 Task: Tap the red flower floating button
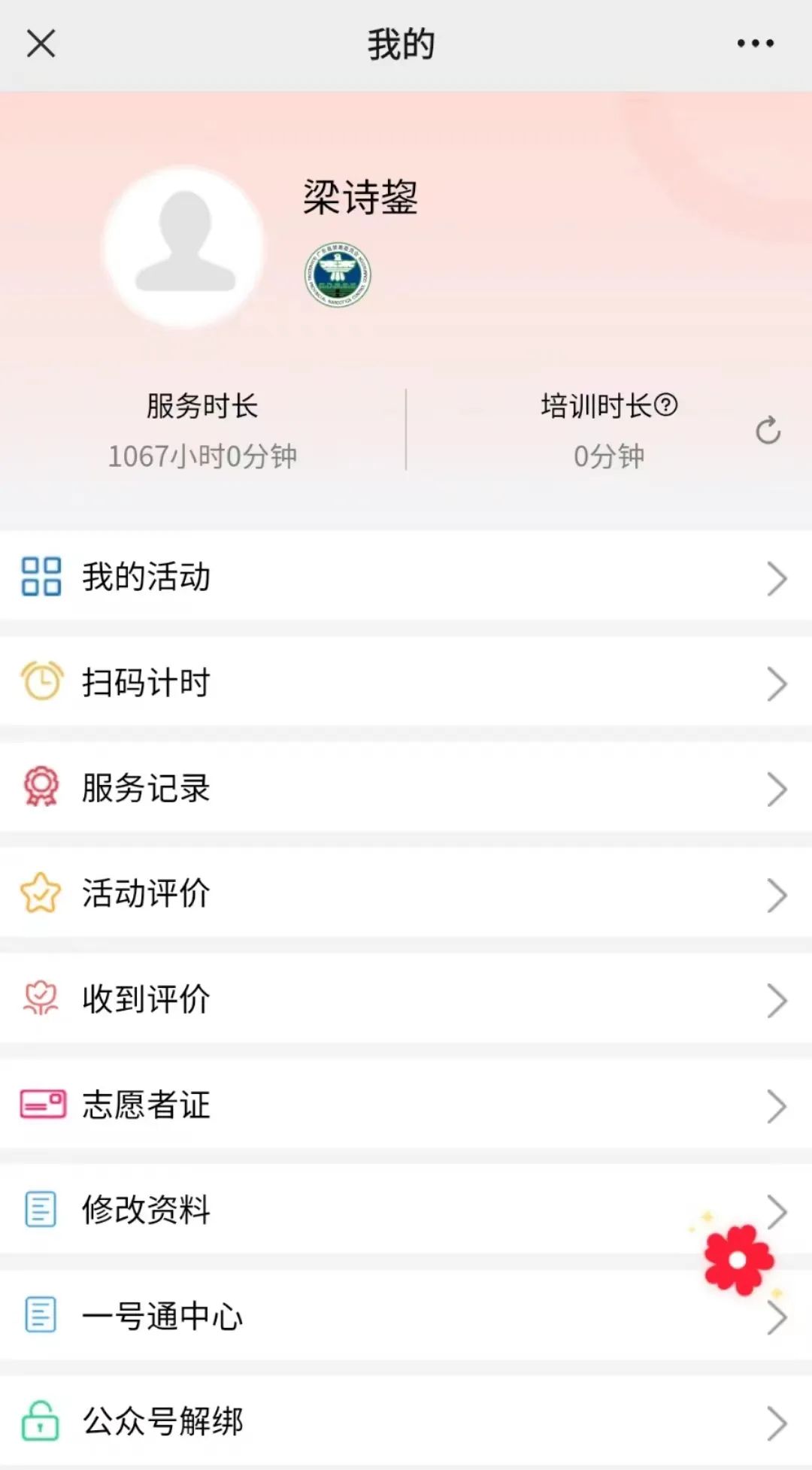pos(738,1259)
